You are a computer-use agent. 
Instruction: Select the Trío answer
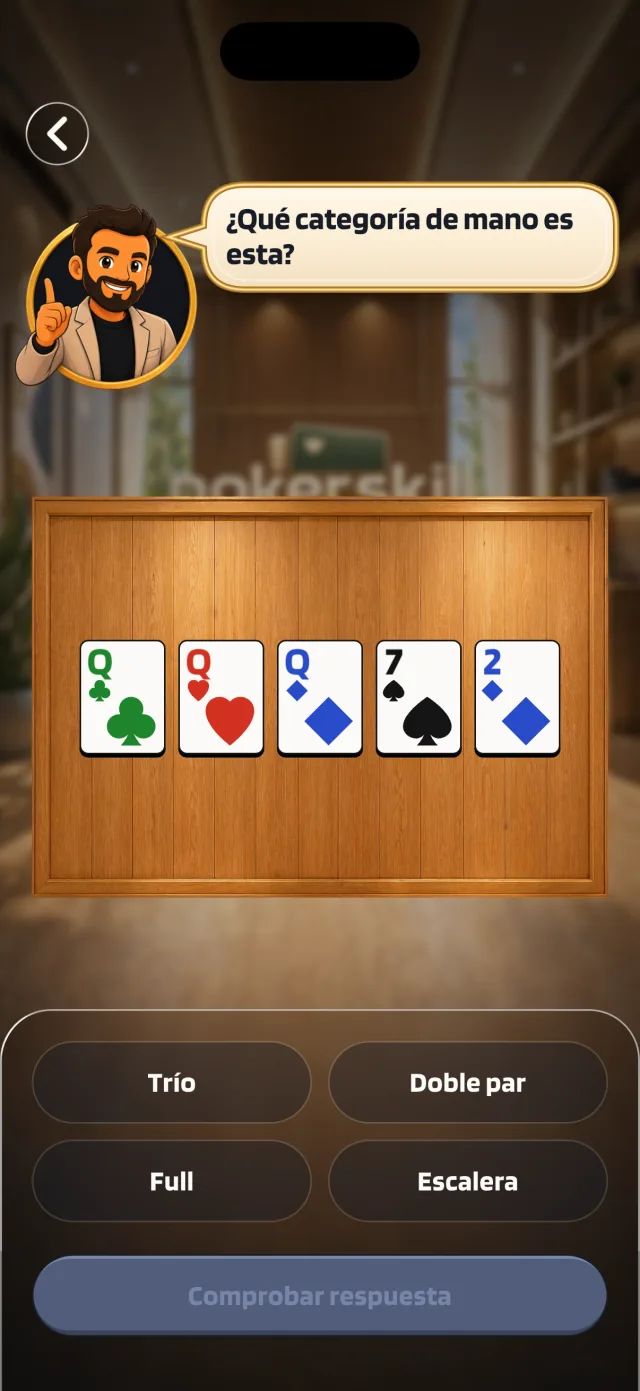pos(172,1082)
